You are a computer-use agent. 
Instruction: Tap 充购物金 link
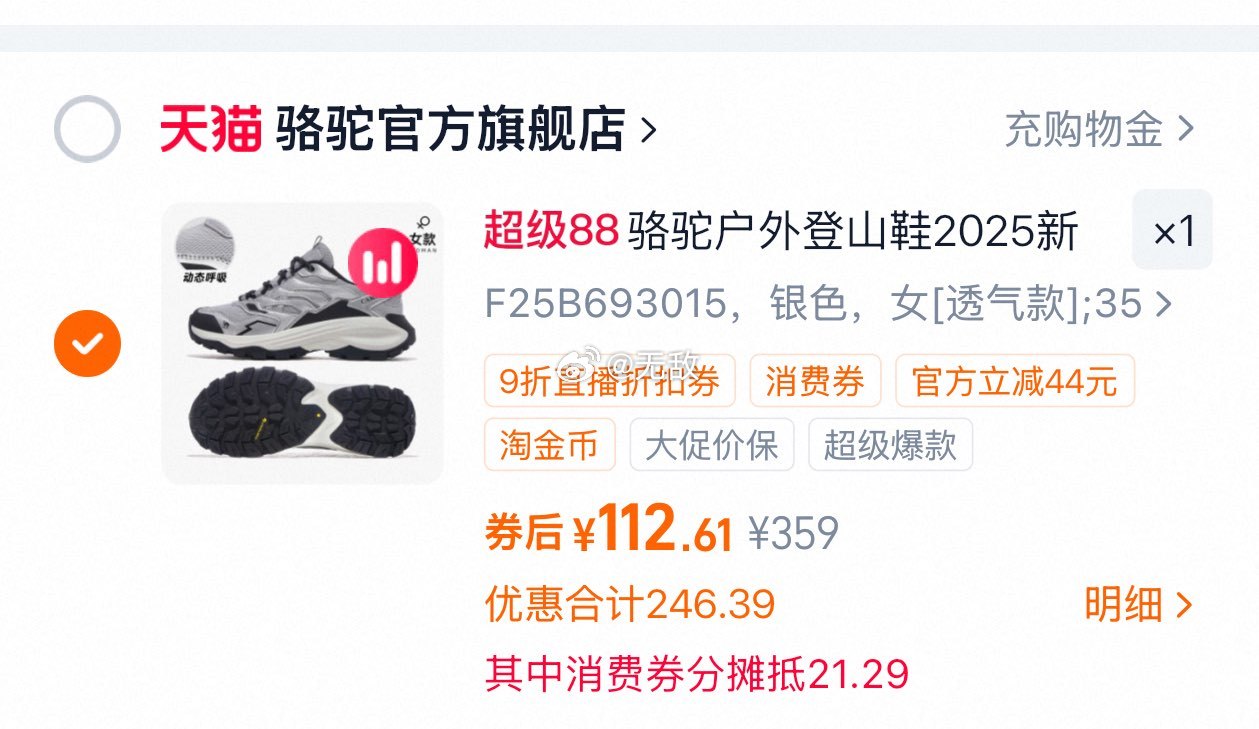point(1098,129)
